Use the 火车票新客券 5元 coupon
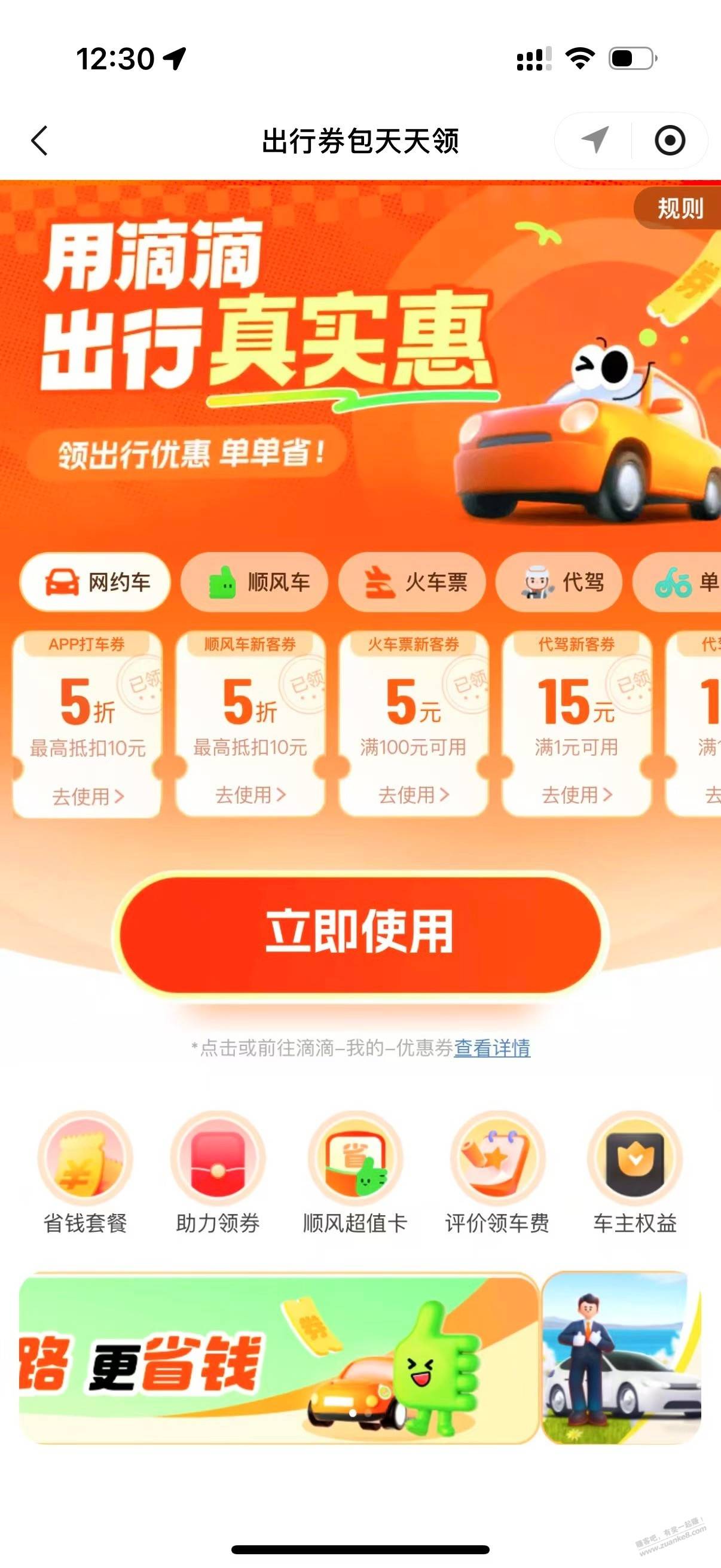The height and width of the screenshot is (1568, 721). [x=413, y=794]
